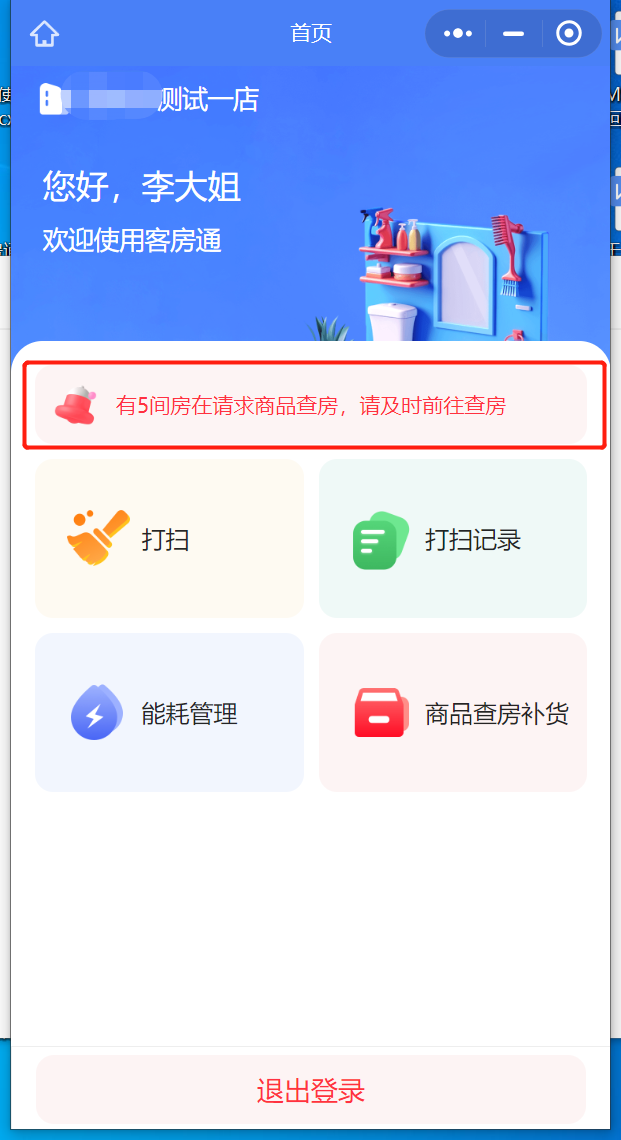Open the 打扫记录 cleaning records card
Screen dimensions: 621x1140
click(453, 539)
